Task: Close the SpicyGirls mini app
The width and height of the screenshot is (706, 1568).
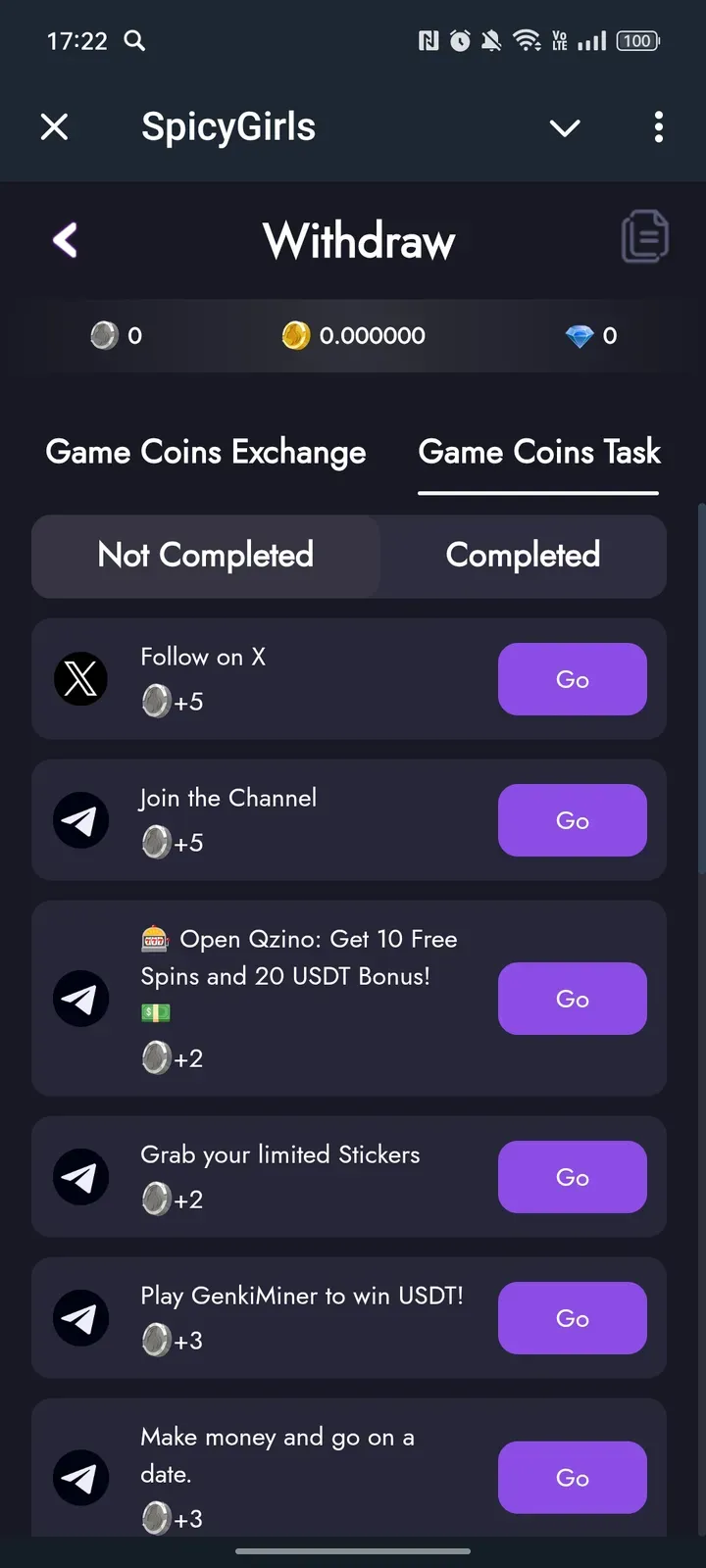Action: (x=55, y=126)
